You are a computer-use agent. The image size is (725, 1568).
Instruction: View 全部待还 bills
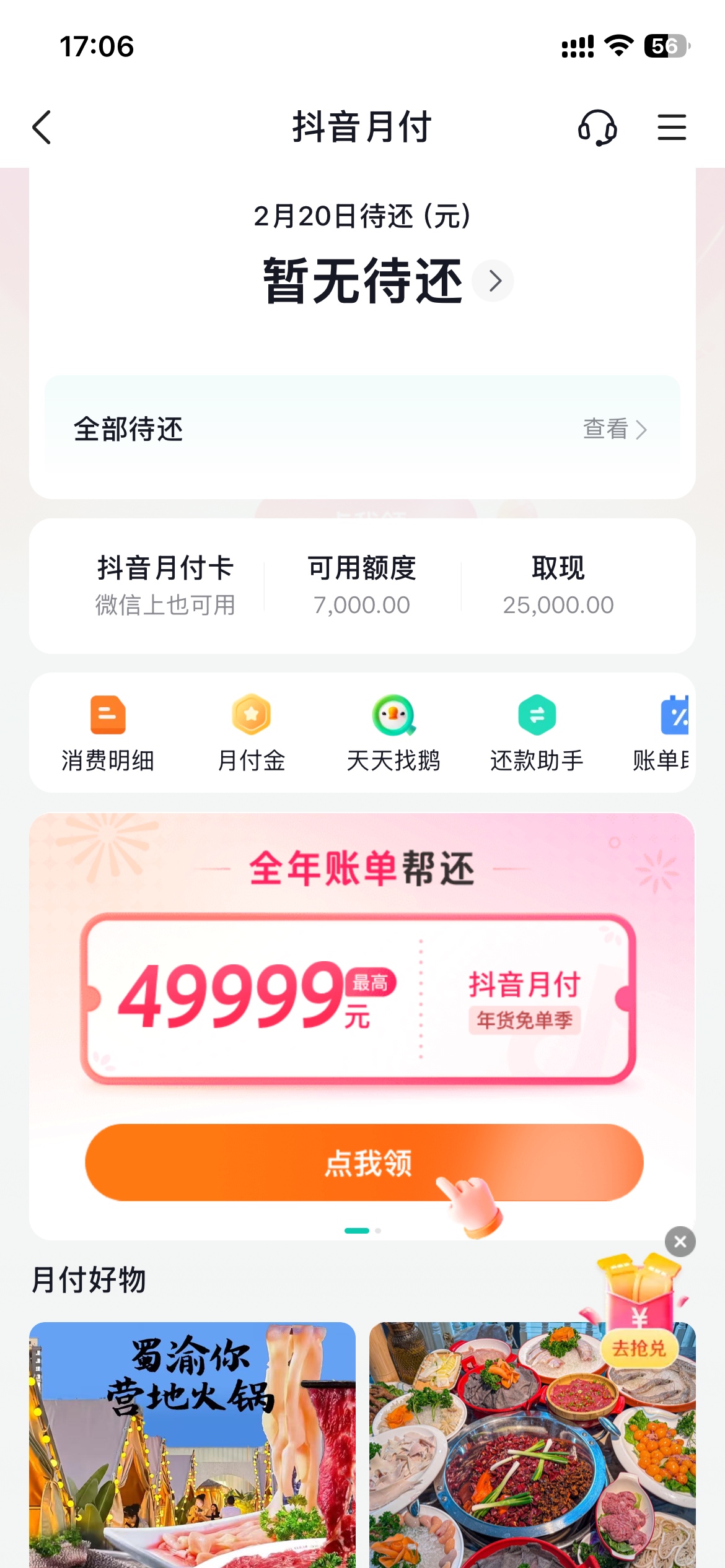613,429
